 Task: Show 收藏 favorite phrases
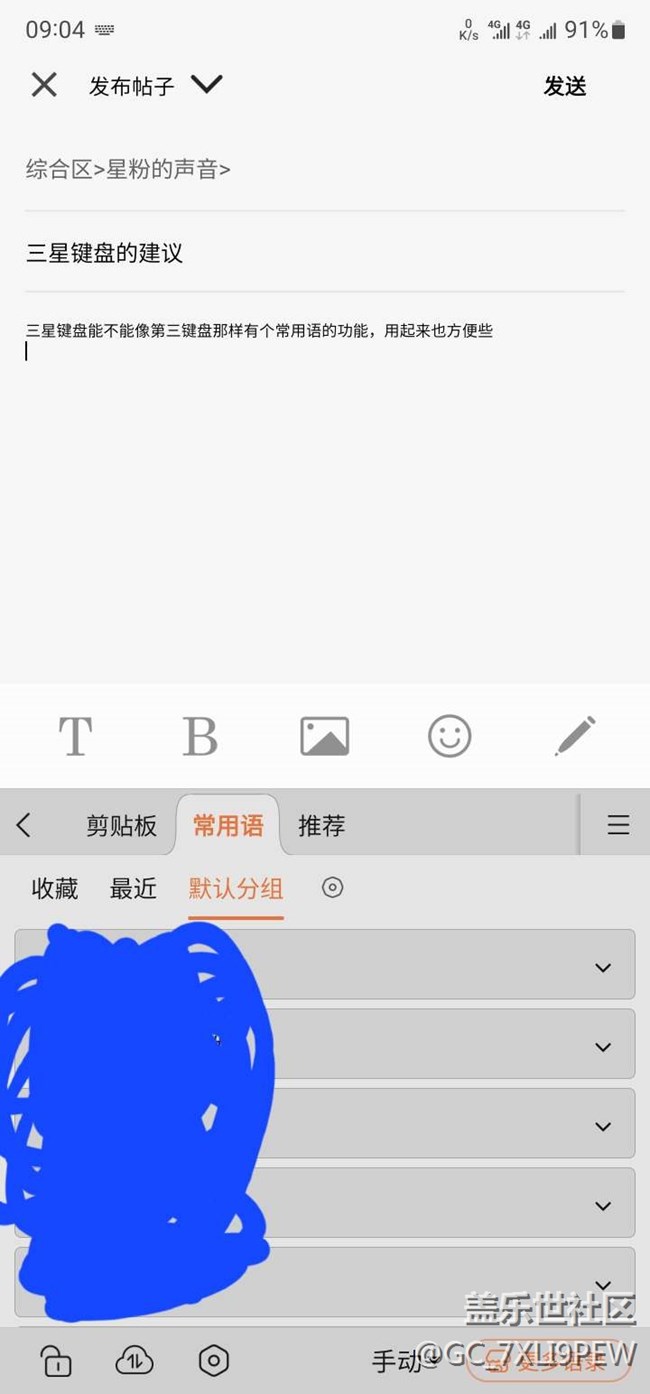[55, 888]
